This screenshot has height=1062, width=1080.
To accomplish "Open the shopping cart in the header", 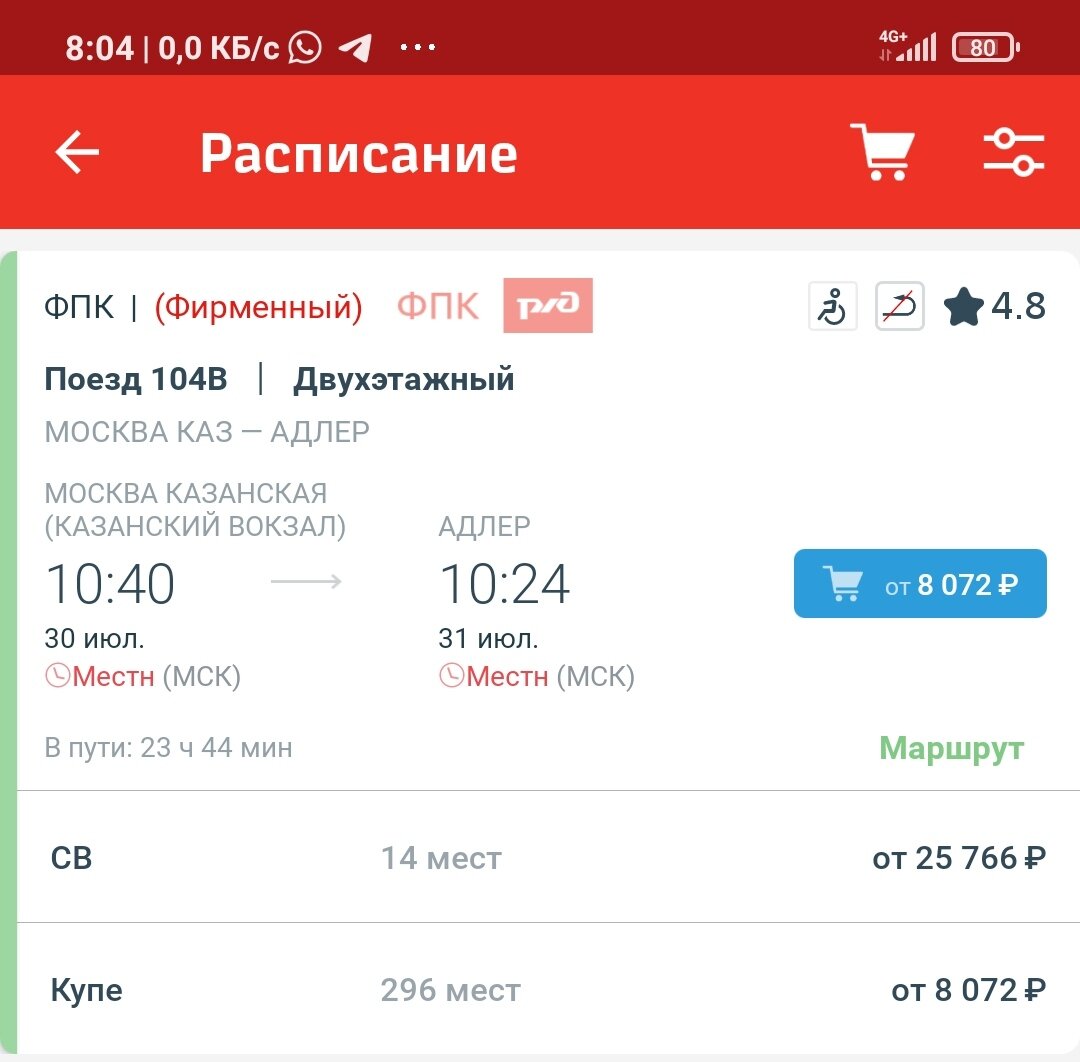I will point(881,153).
